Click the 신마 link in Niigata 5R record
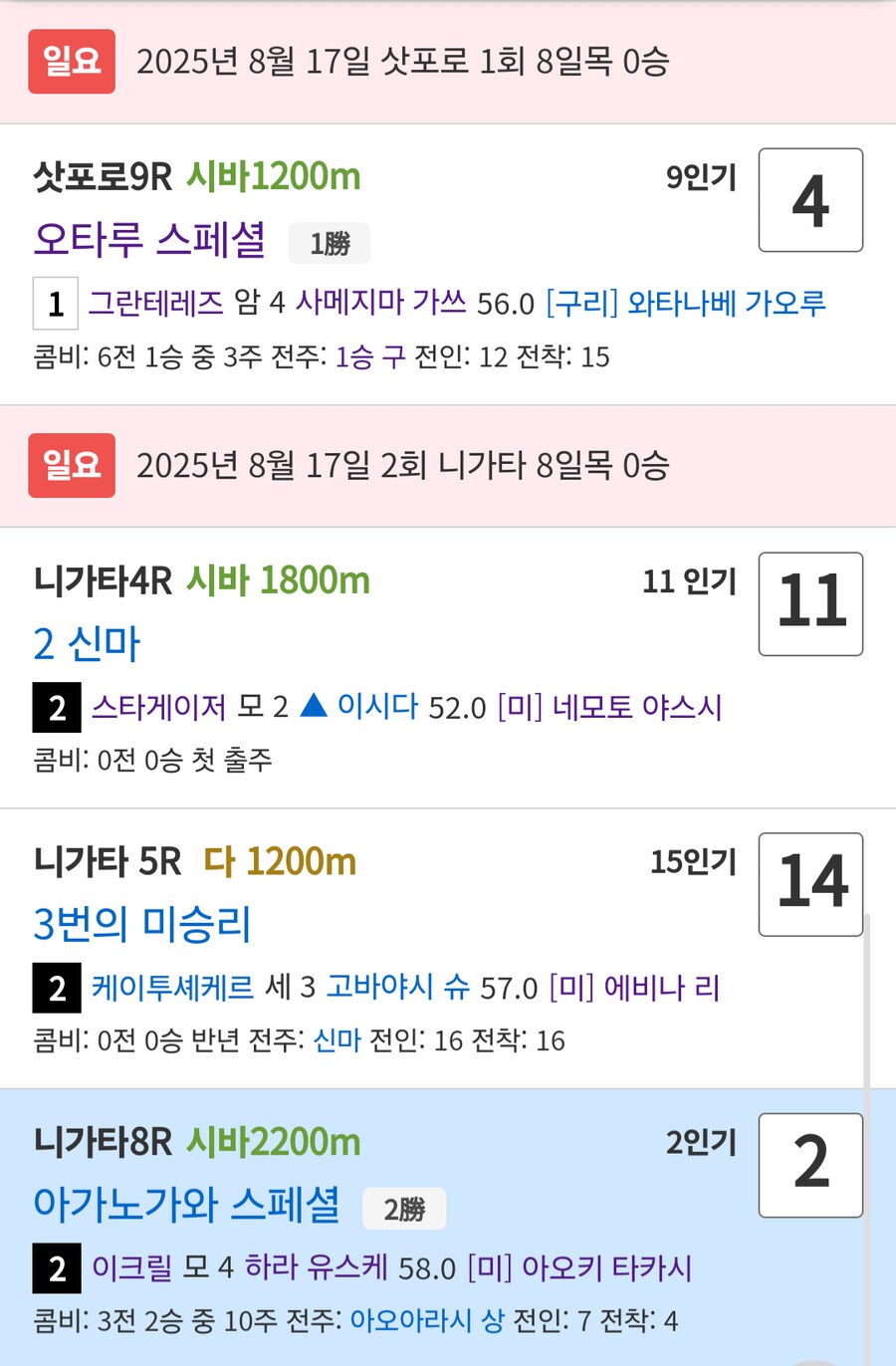The width and height of the screenshot is (896, 1366). tap(336, 1040)
